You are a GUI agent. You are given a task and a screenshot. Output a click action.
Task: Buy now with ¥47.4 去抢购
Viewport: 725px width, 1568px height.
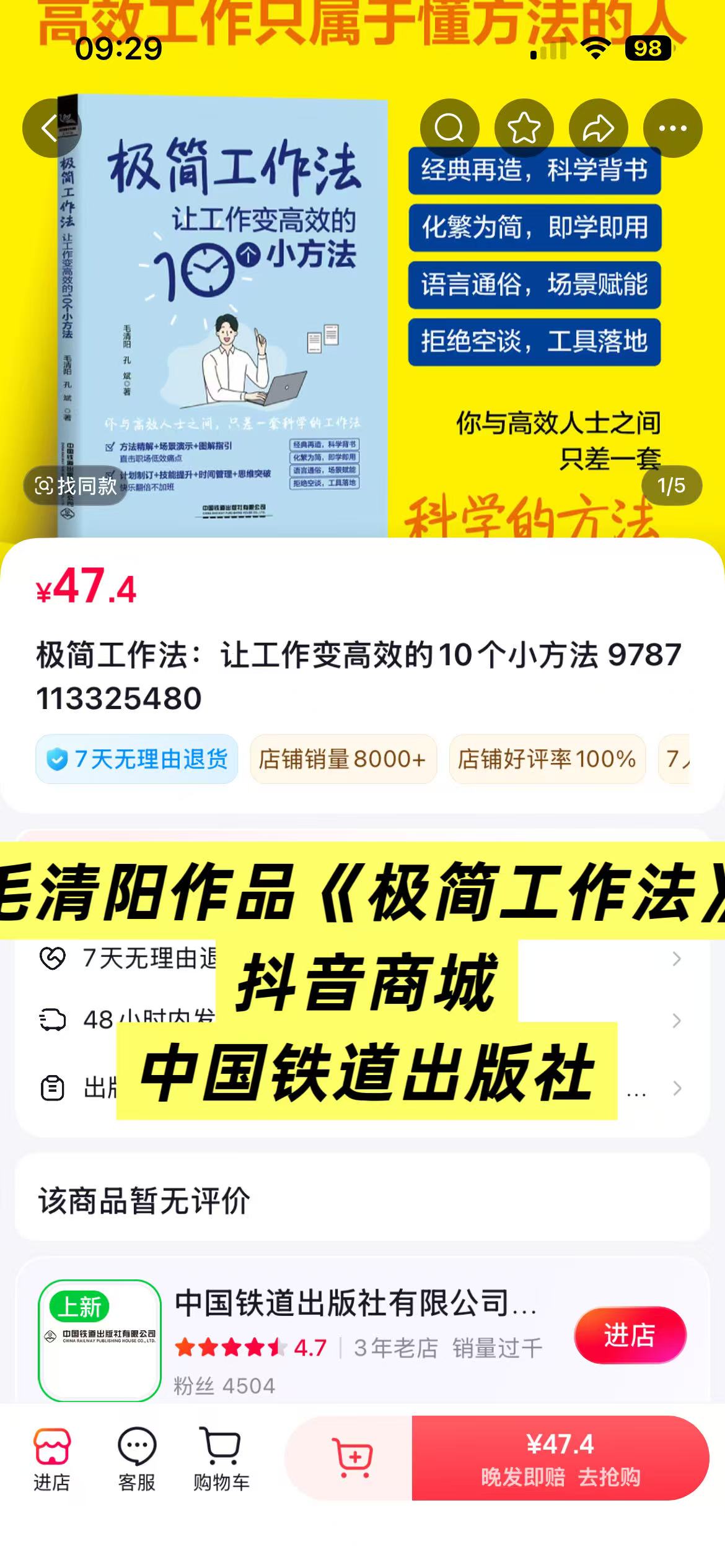(x=560, y=1458)
